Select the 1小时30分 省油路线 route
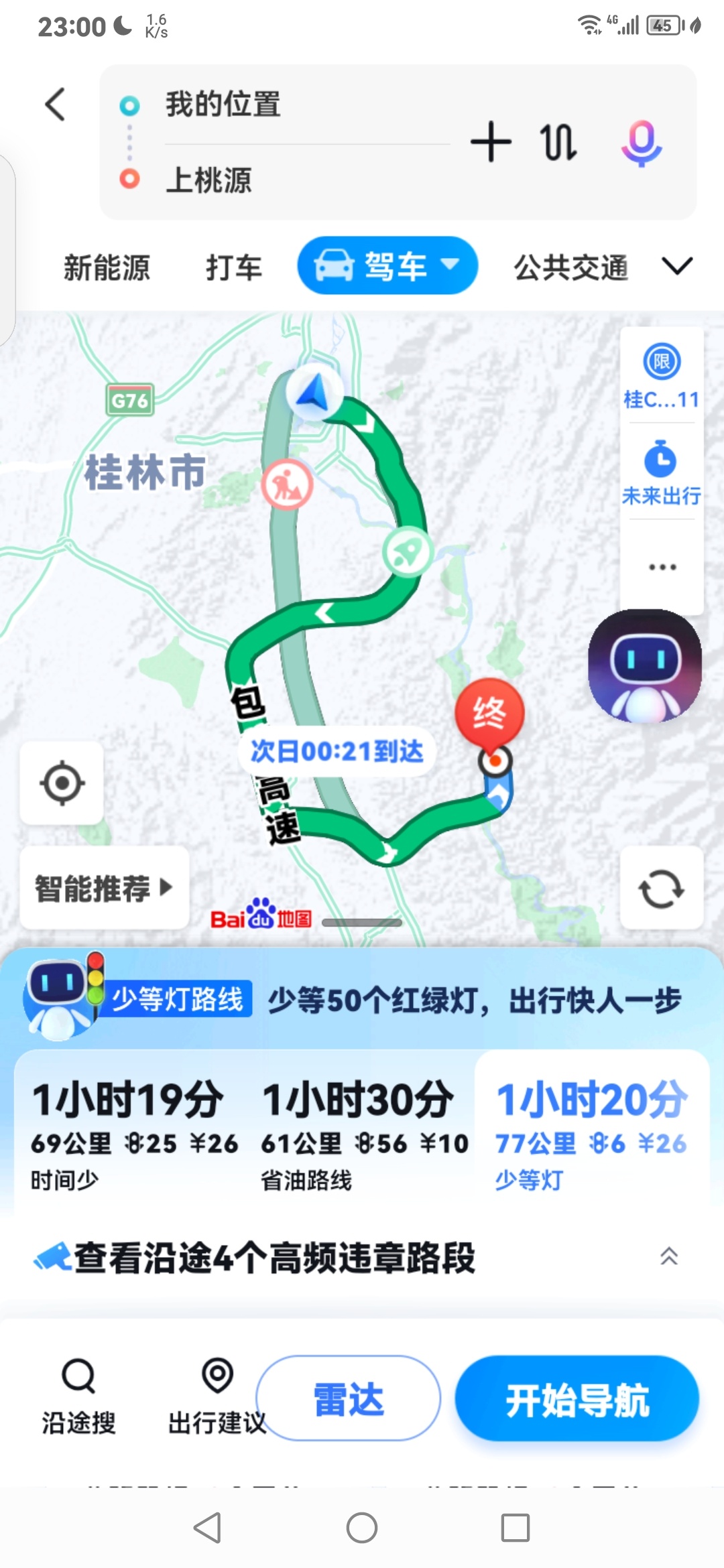 click(363, 1134)
